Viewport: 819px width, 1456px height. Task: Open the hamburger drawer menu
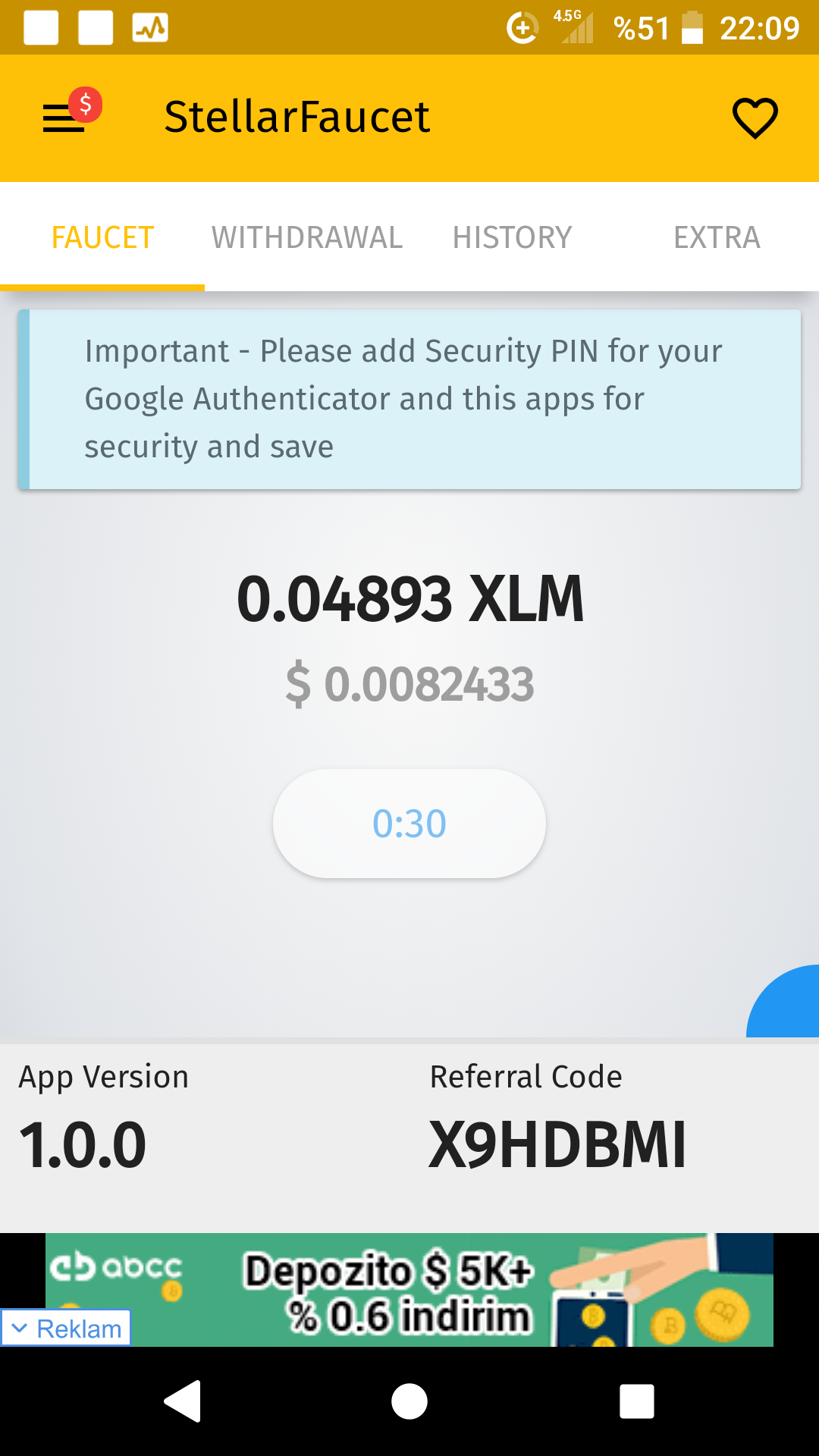click(x=64, y=118)
